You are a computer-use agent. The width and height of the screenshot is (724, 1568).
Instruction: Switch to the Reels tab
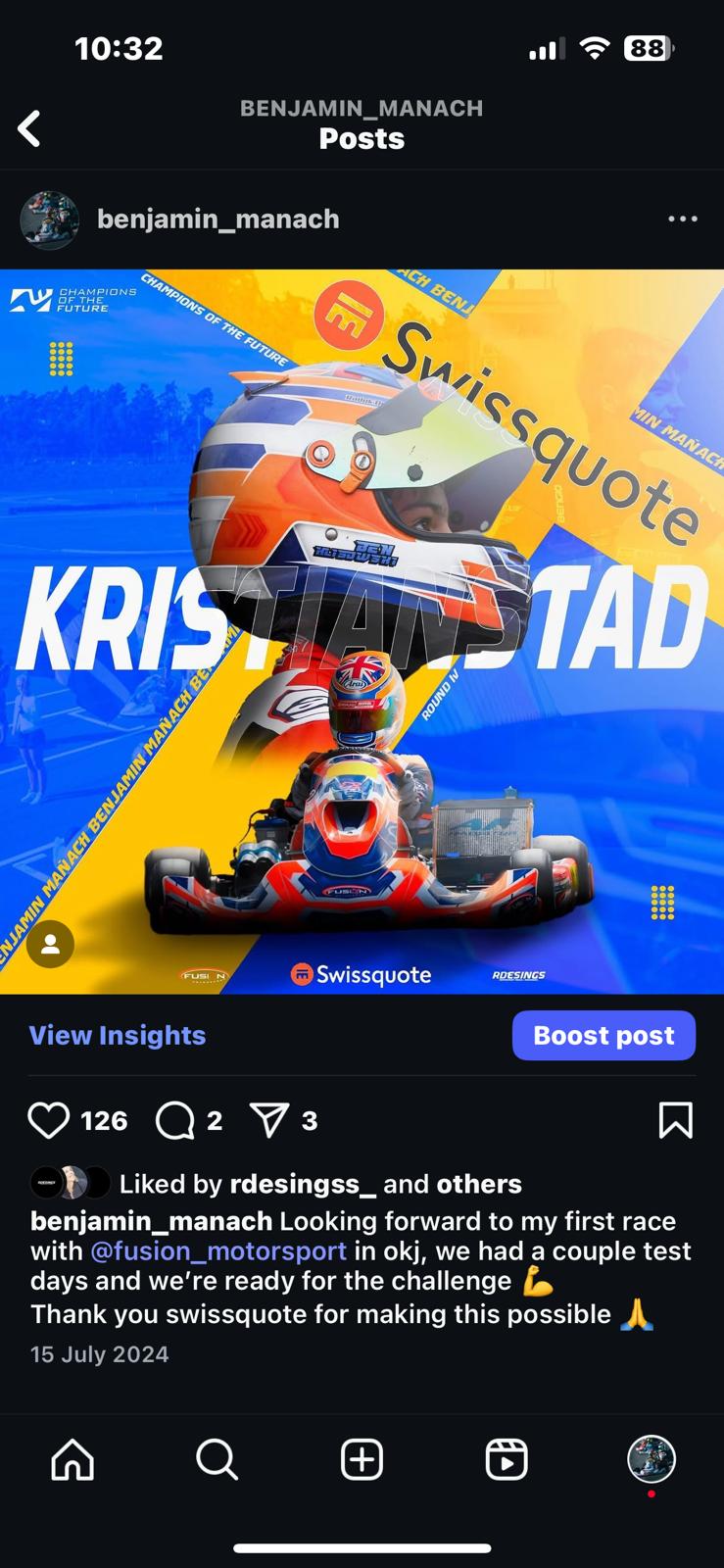(x=507, y=1459)
